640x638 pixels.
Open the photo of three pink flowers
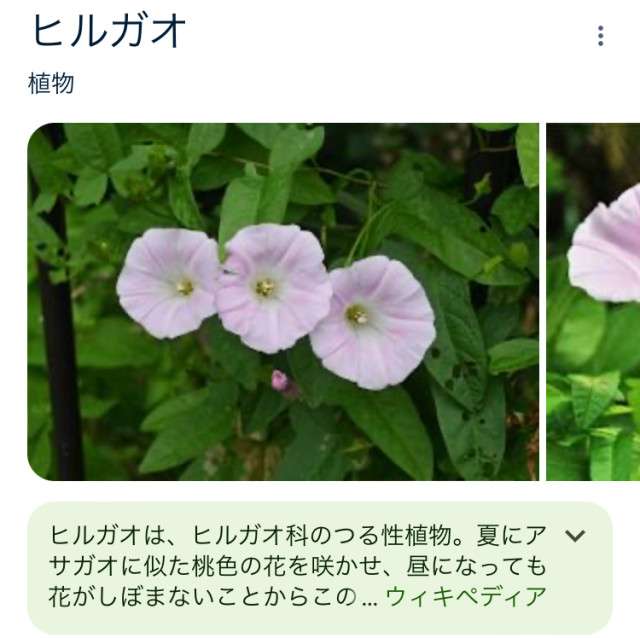tap(282, 301)
